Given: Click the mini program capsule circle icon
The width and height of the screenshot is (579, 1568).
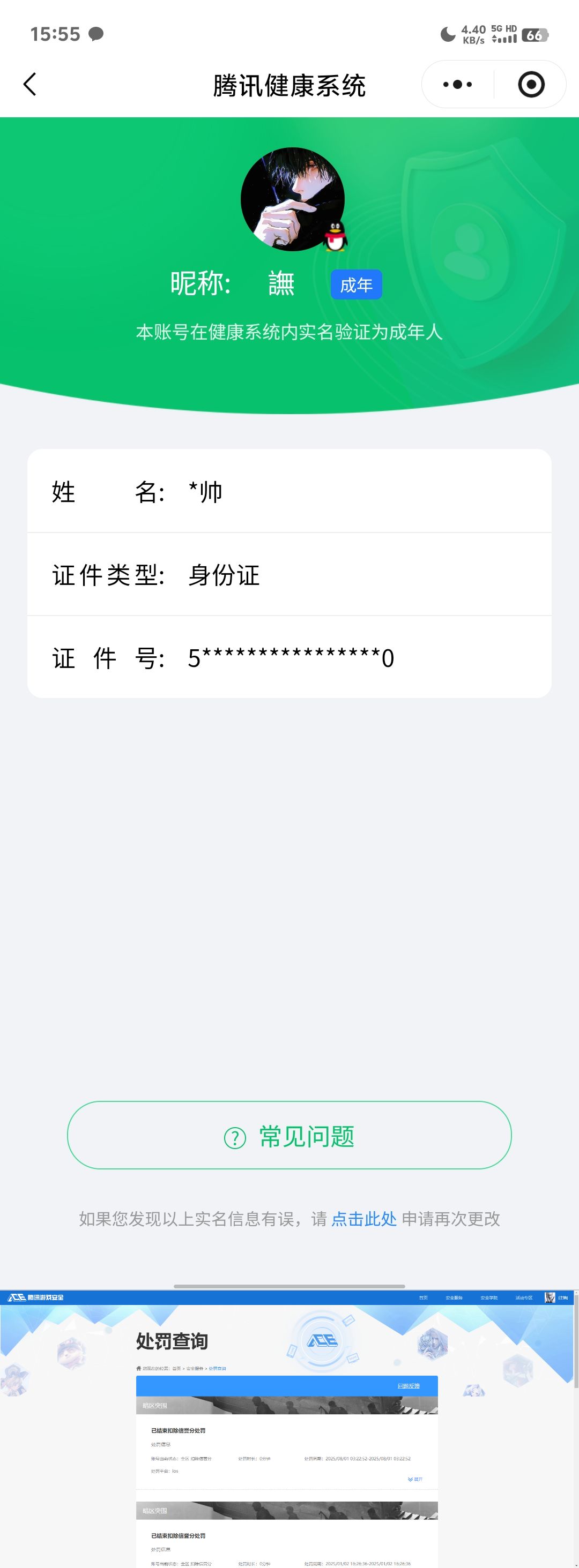Looking at the screenshot, I should pos(530,85).
